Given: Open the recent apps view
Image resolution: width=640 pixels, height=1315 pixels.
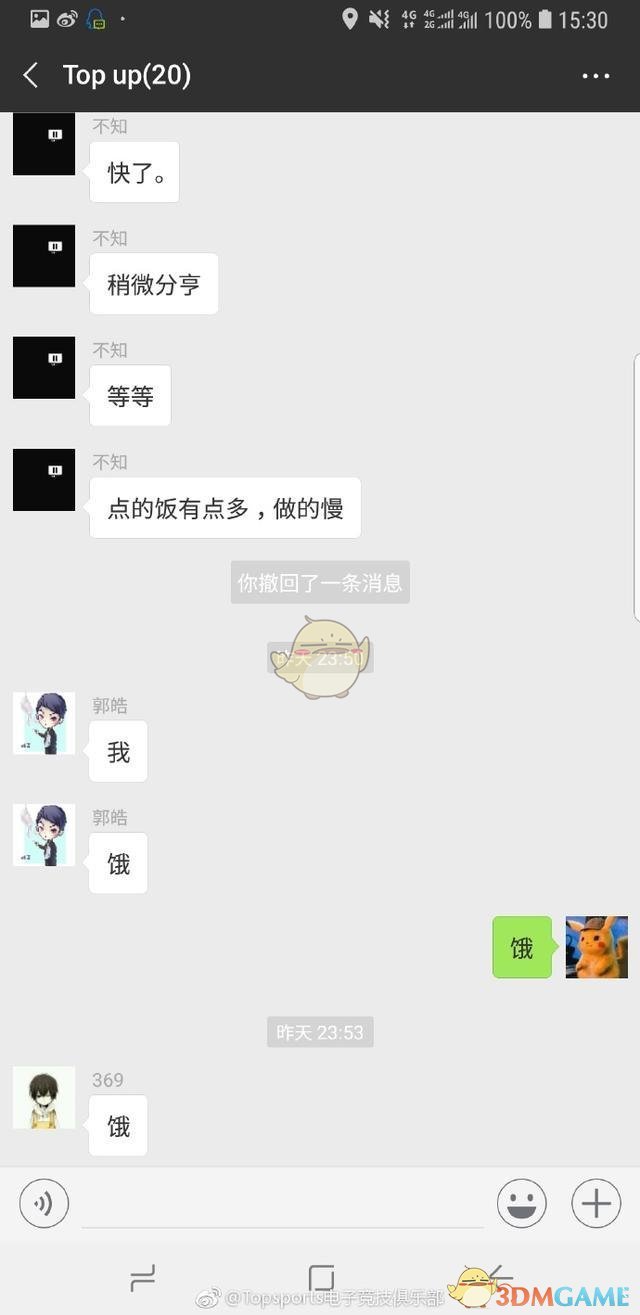Looking at the screenshot, I should (x=143, y=1278).
